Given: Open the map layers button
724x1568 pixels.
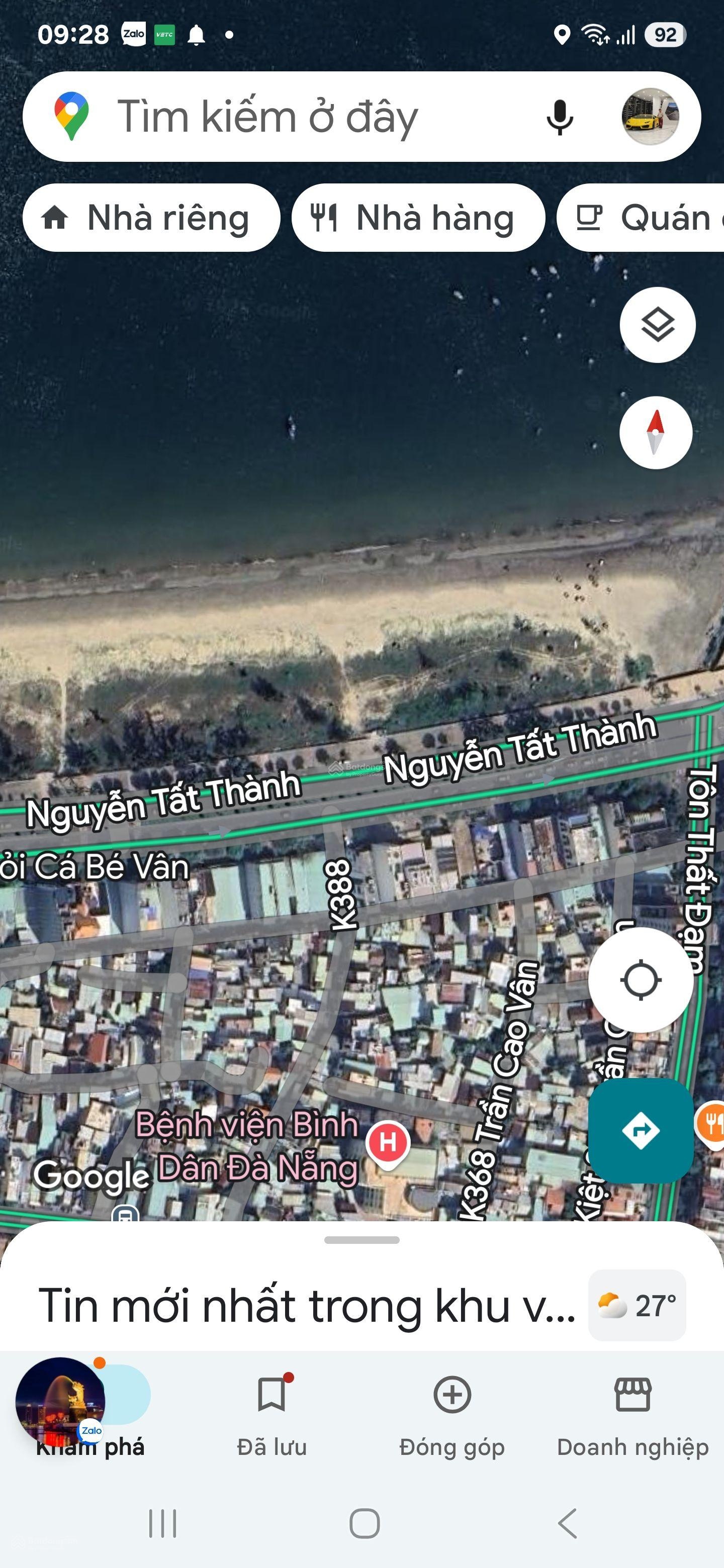Looking at the screenshot, I should tap(657, 325).
